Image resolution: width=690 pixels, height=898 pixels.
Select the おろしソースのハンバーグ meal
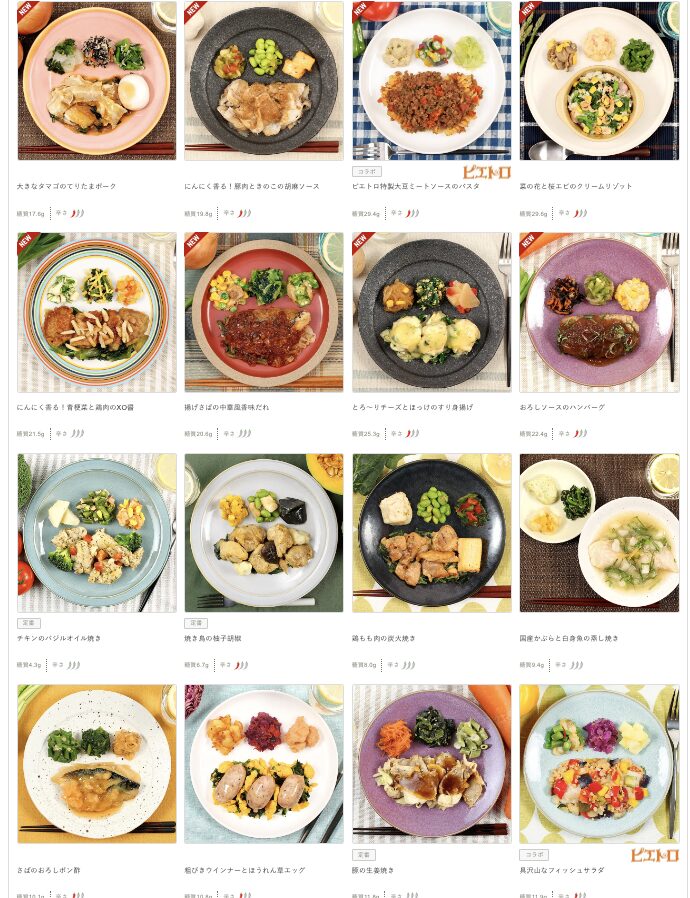[x=599, y=312]
